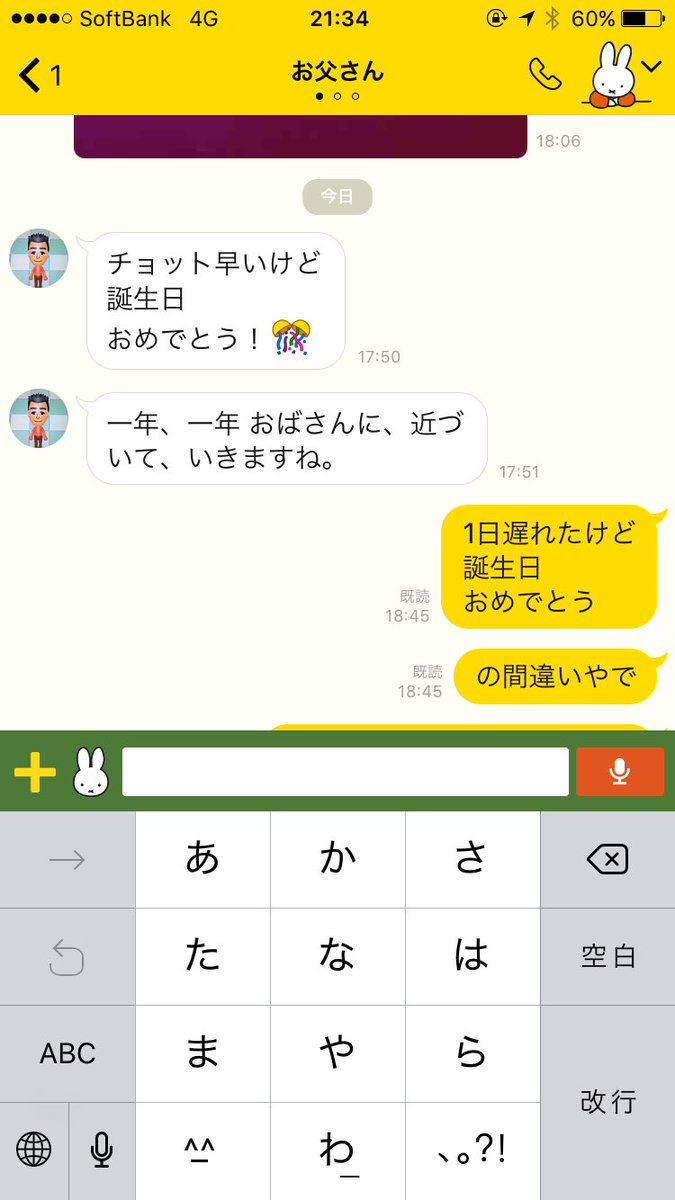Viewport: 675px width, 1200px height.
Task: Focus the message text field
Action: coord(345,772)
